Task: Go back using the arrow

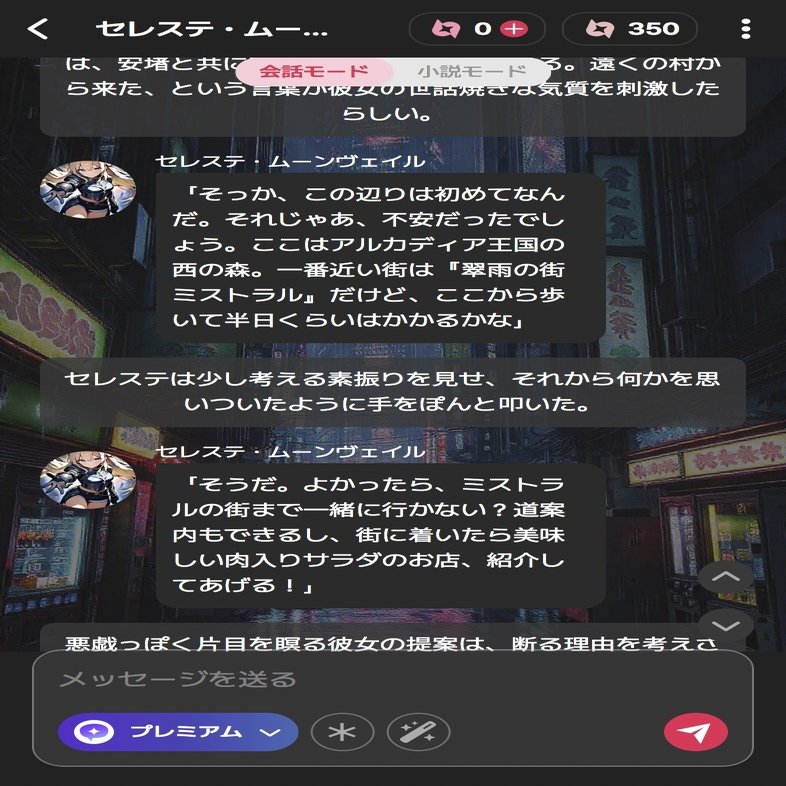Action: pyautogui.click(x=37, y=28)
